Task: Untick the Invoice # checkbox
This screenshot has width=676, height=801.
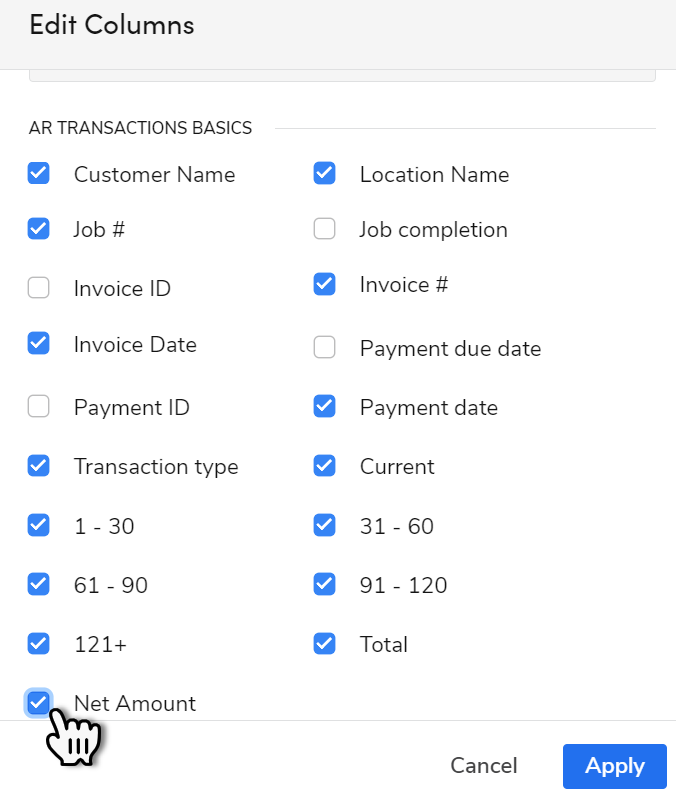Action: click(324, 284)
